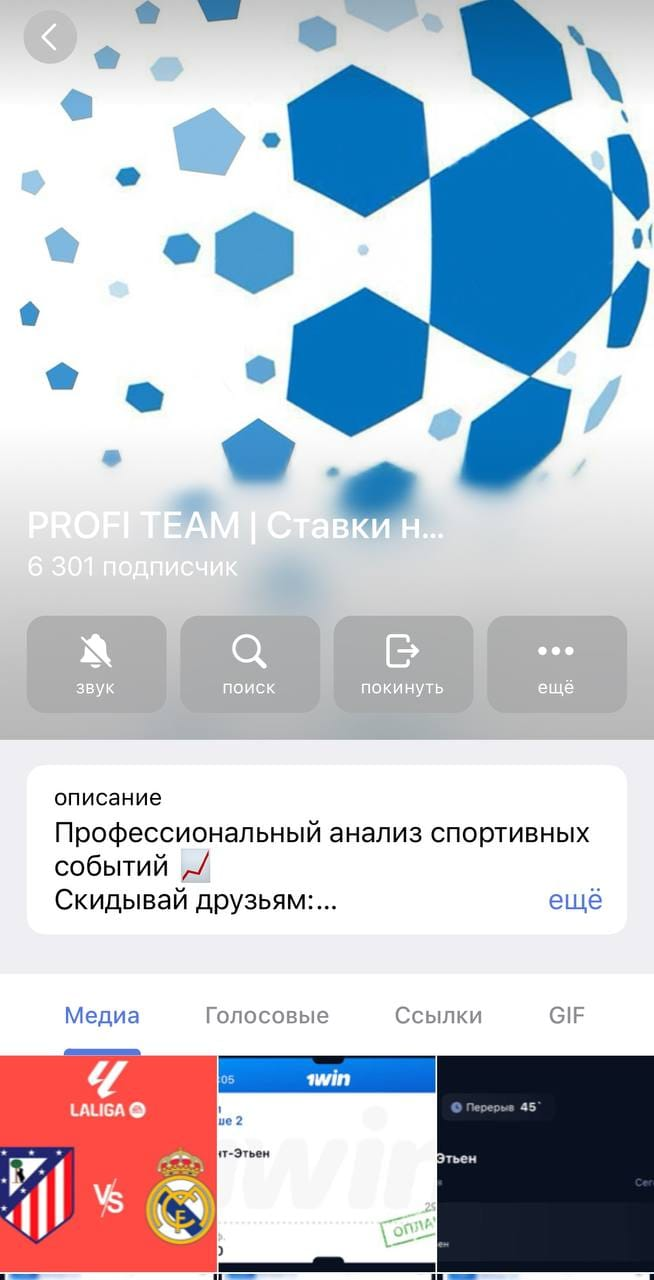Switch to the Голосовые tab
Viewport: 654px width, 1280px height.
(266, 1016)
